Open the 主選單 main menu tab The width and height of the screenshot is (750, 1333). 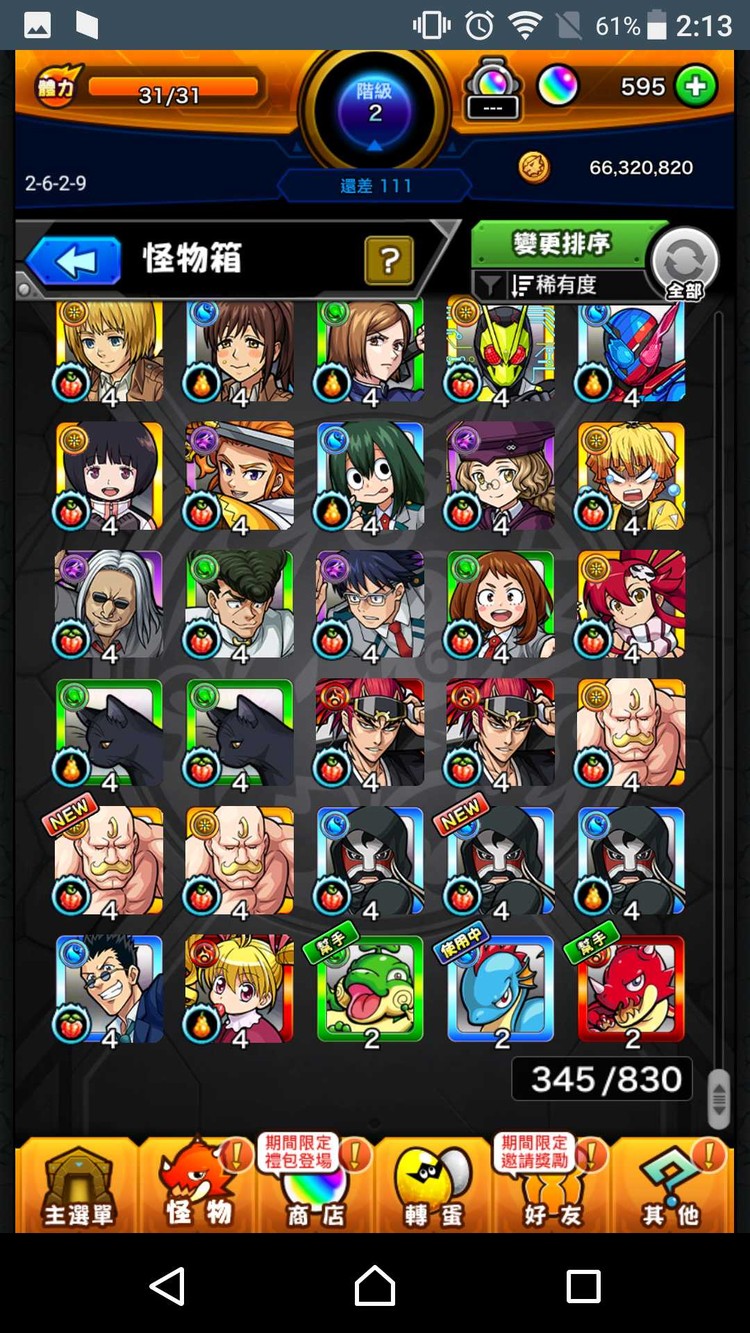tap(78, 1185)
